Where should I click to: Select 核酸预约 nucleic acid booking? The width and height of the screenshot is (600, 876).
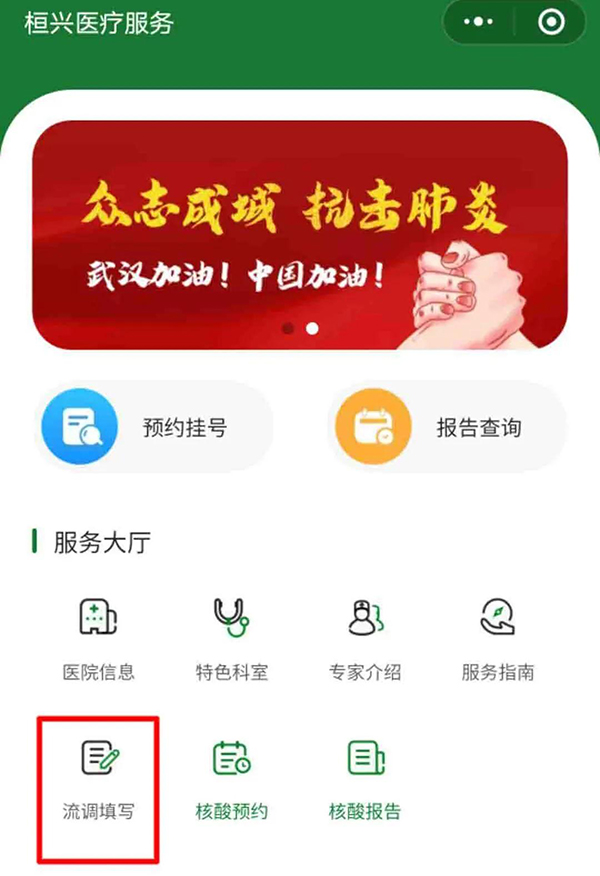231,780
